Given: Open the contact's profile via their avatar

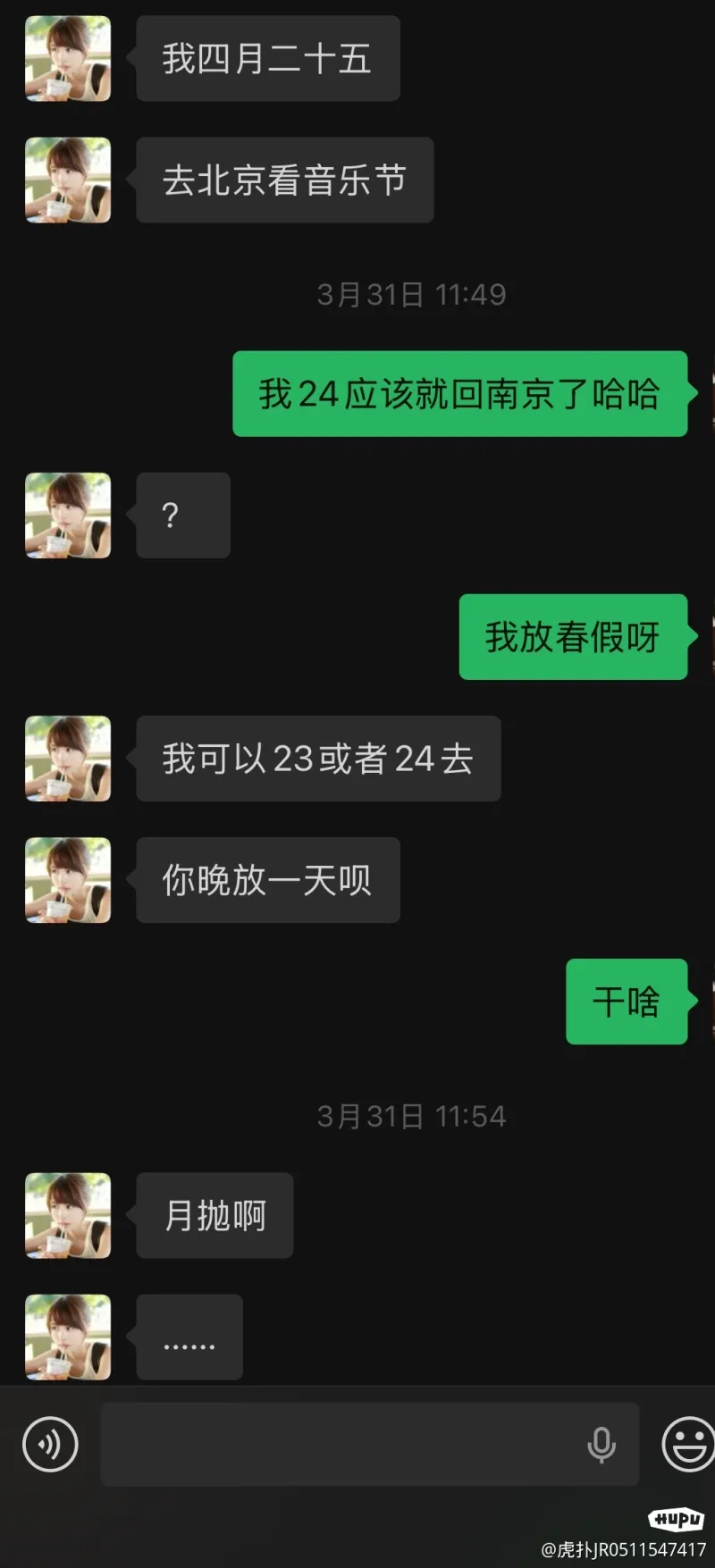Looking at the screenshot, I should [67, 58].
